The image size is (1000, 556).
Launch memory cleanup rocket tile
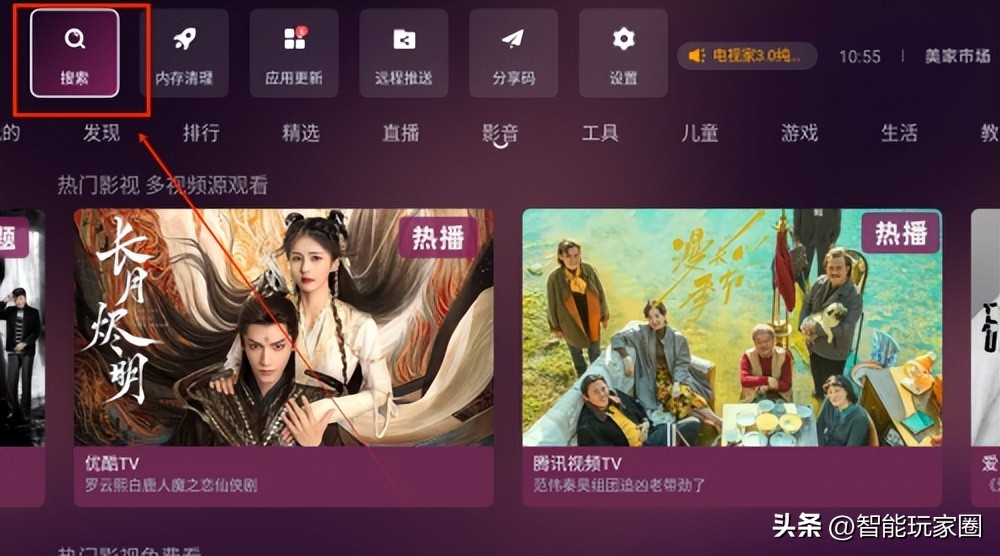(184, 54)
